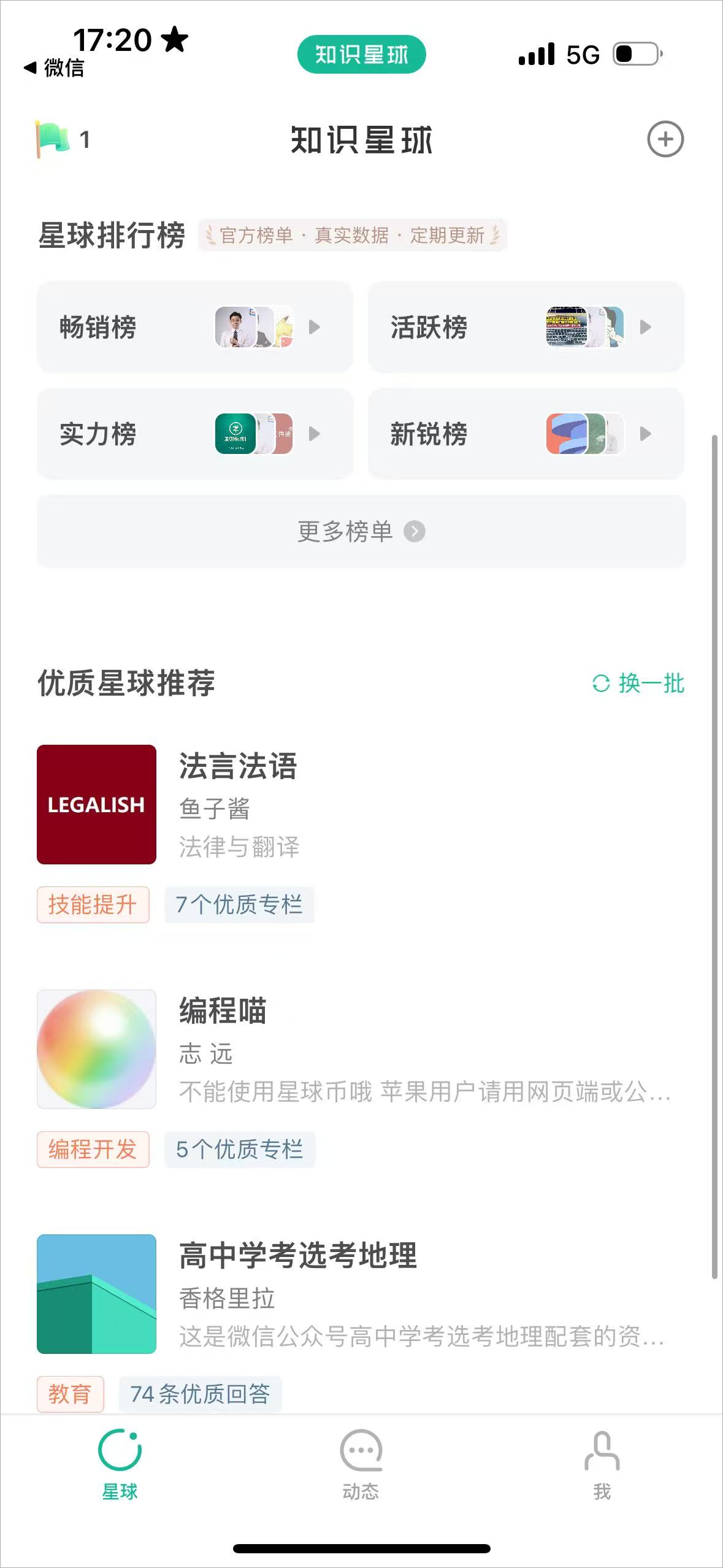Screen dimensions: 723x1568
Task: Switch to the 我 tab
Action: 602,1464
